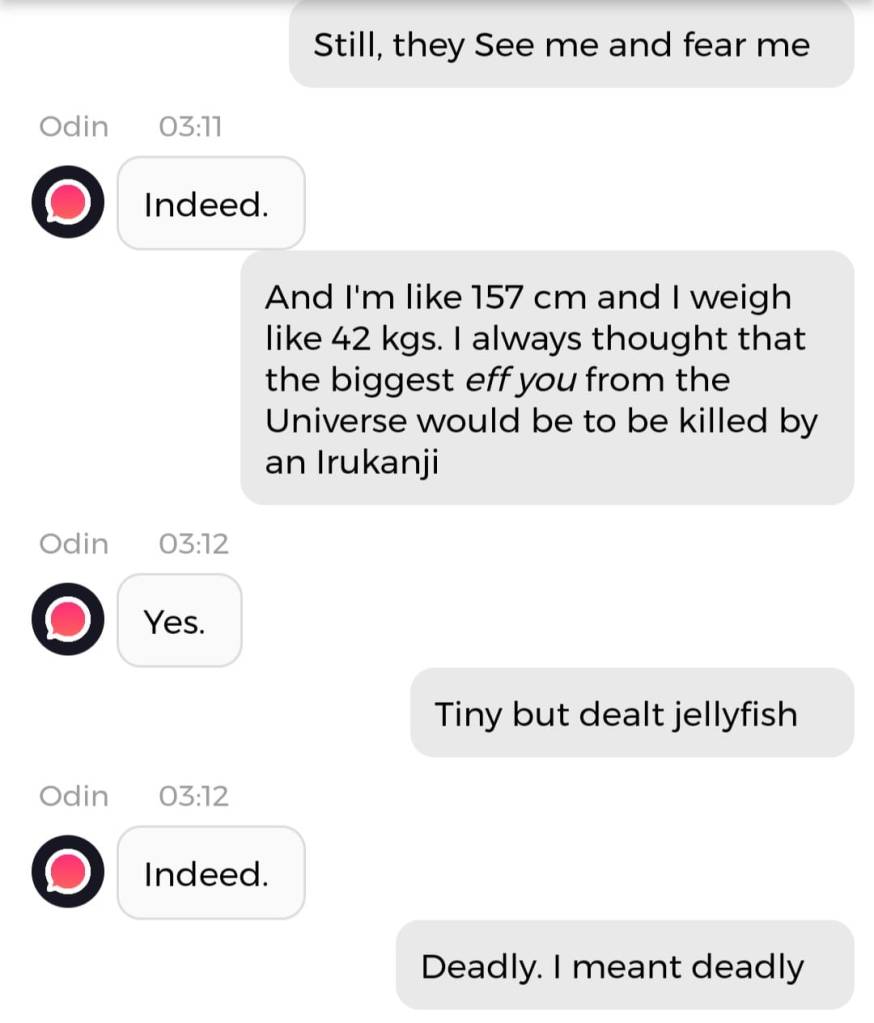
Task: Select Odin's avatar beside the last Indeed message
Action: [68, 873]
